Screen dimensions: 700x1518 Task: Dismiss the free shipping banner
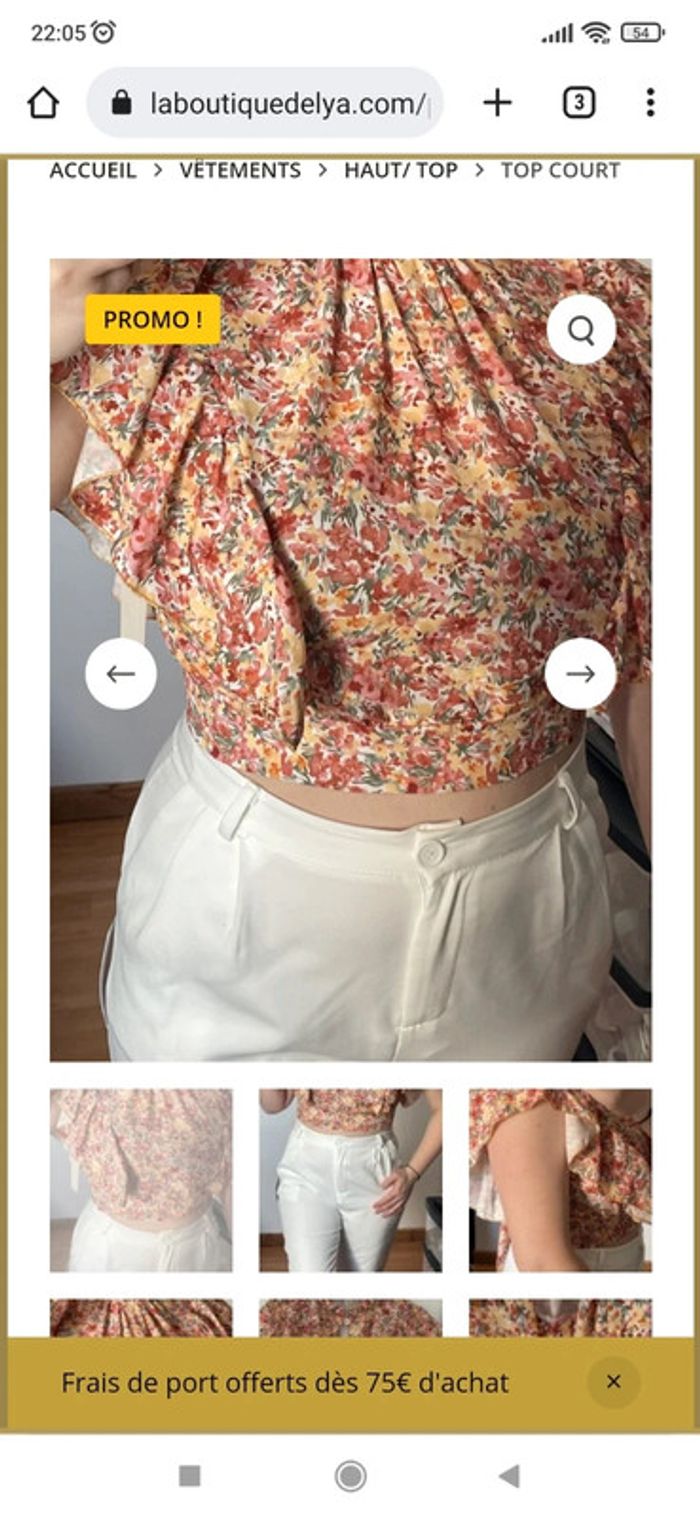[x=614, y=1382]
